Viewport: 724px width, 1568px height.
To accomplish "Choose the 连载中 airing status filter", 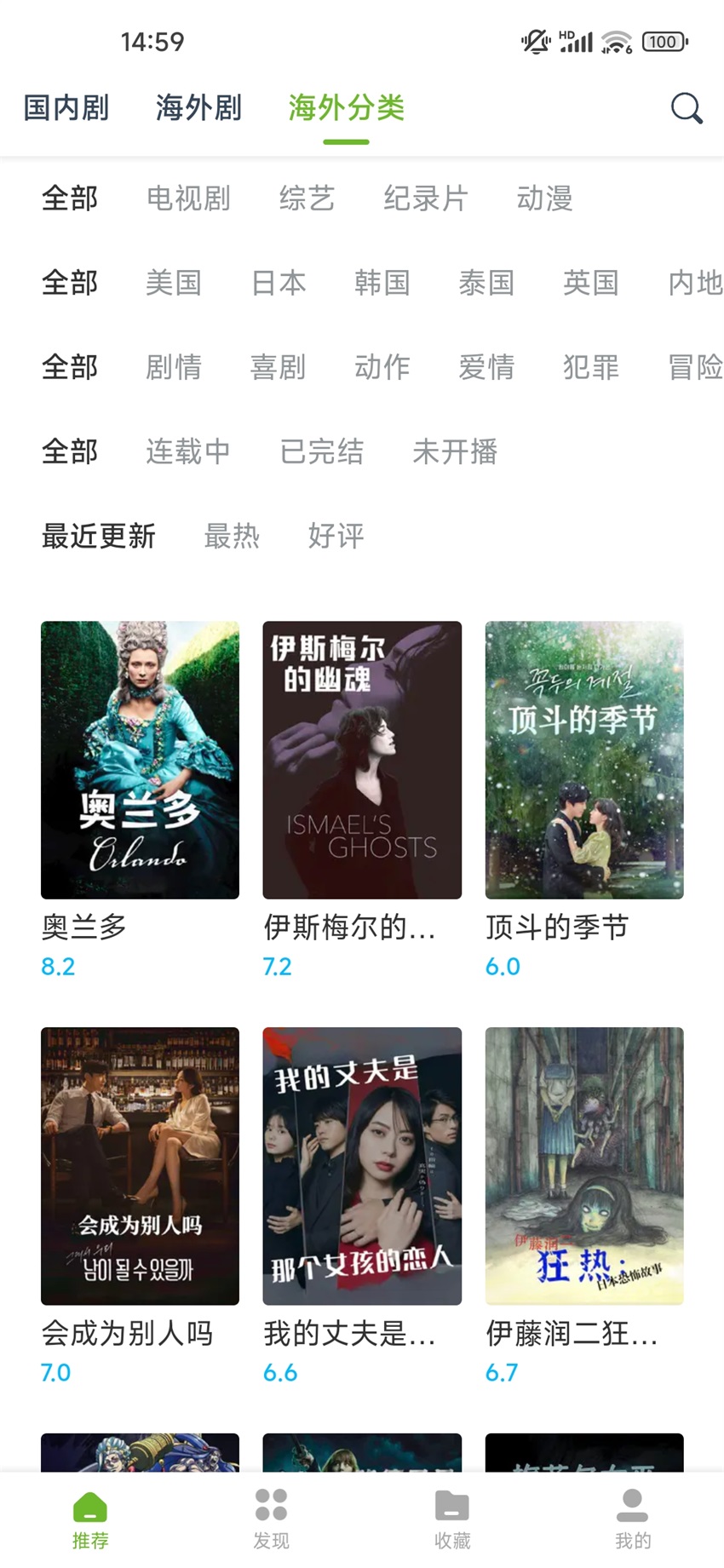I will pyautogui.click(x=189, y=452).
